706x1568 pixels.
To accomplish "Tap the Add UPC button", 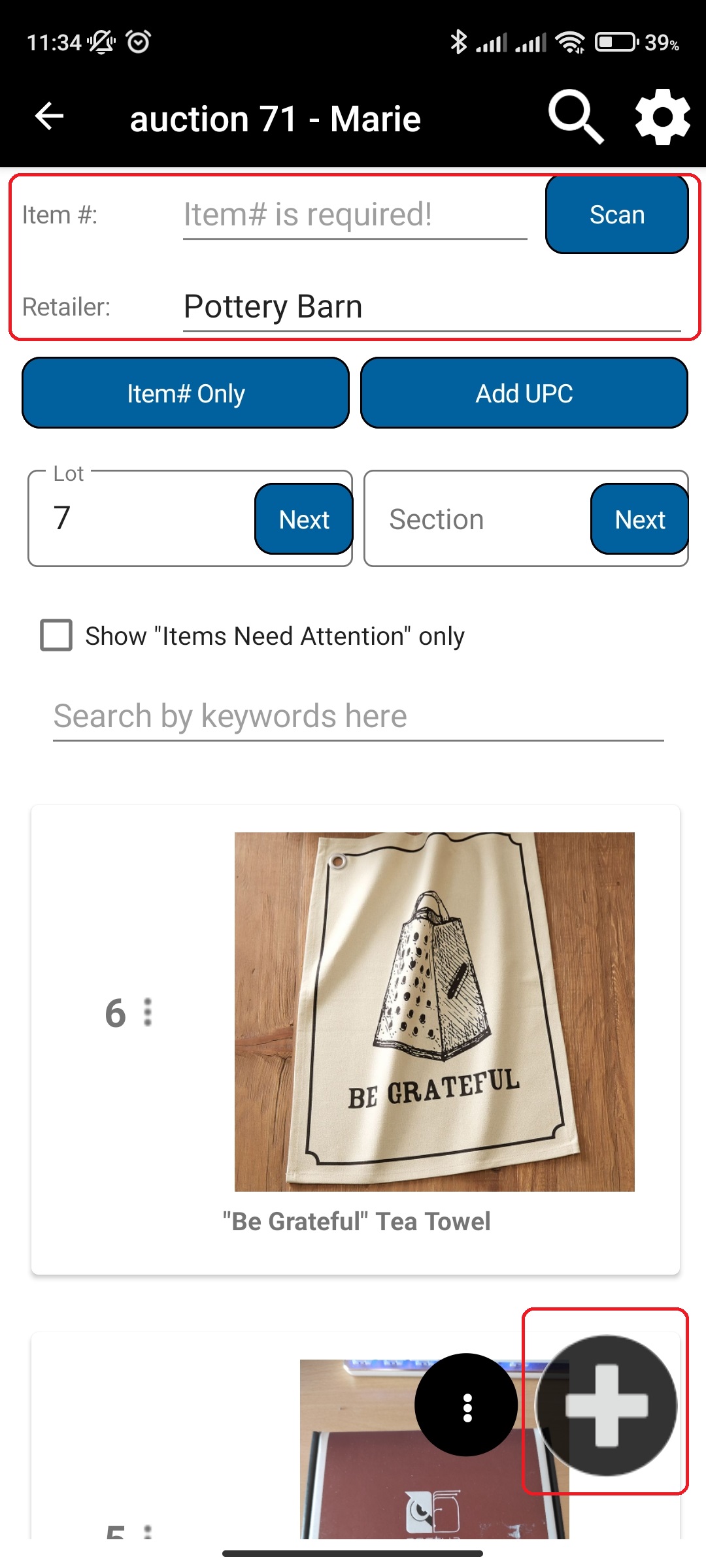I will [x=524, y=393].
